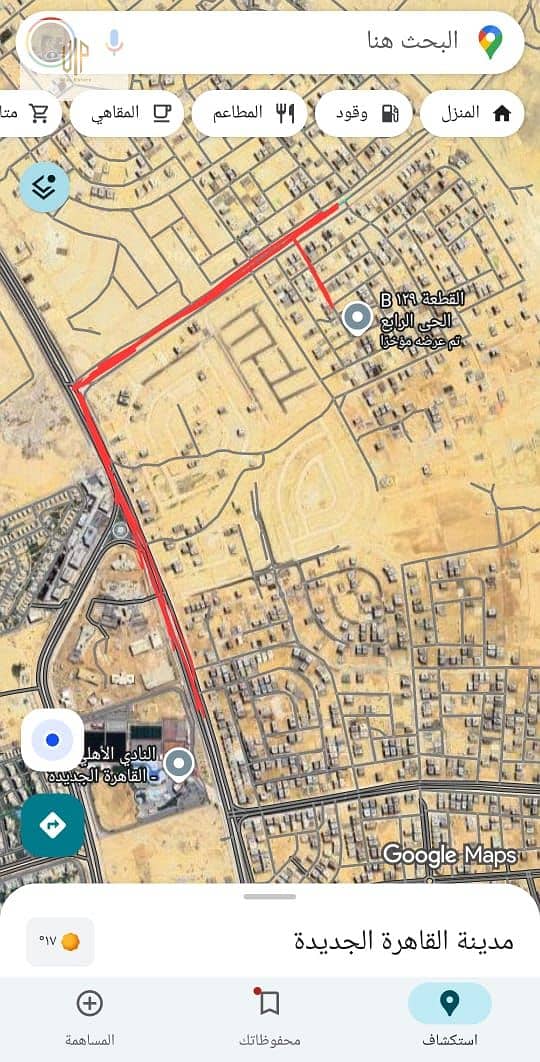540x1062 pixels.
Task: Tap the القطعة ١٢٩ B location pin
Action: coord(356,318)
